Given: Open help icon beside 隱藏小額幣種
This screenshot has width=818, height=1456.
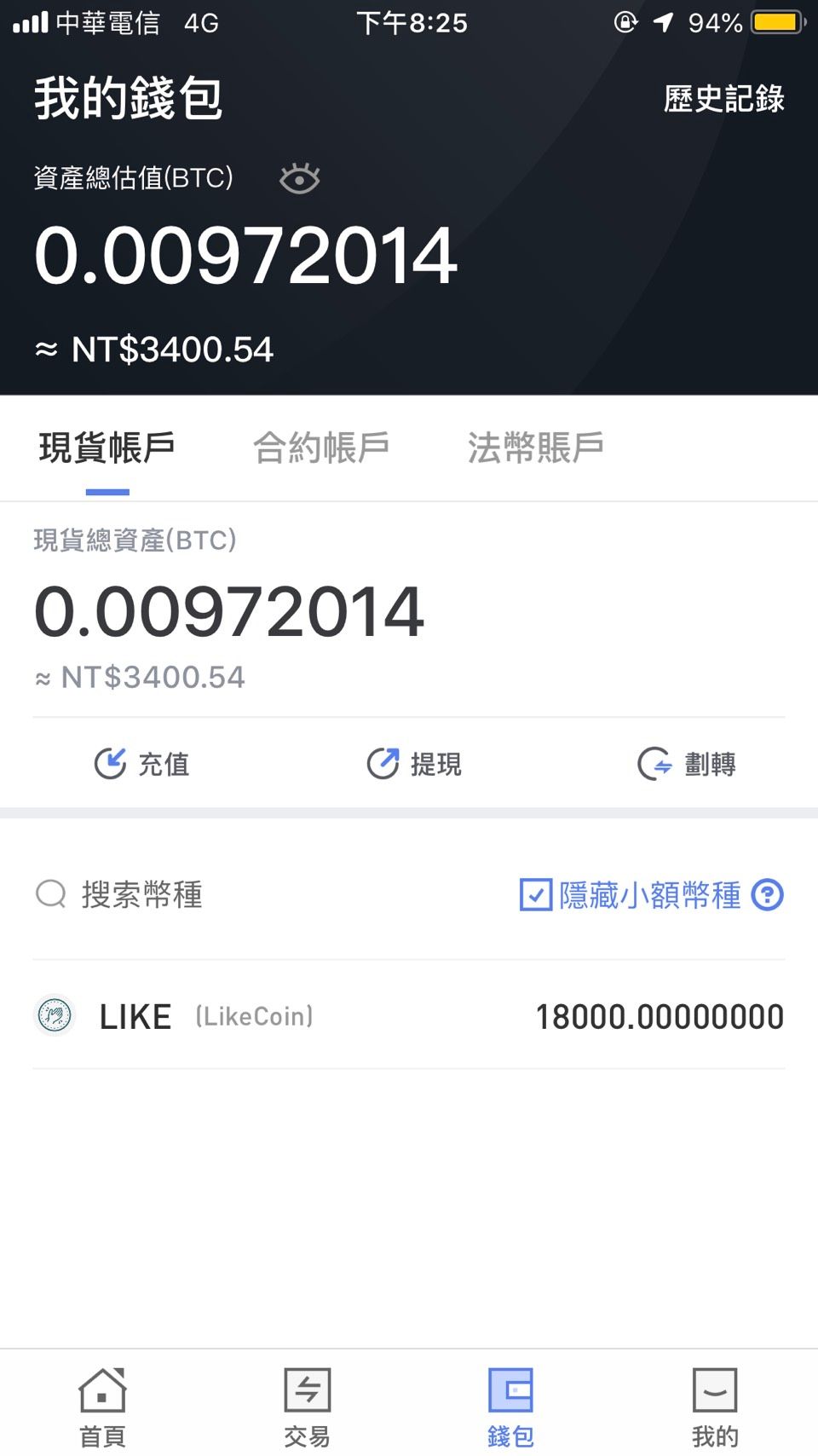Looking at the screenshot, I should coord(768,895).
